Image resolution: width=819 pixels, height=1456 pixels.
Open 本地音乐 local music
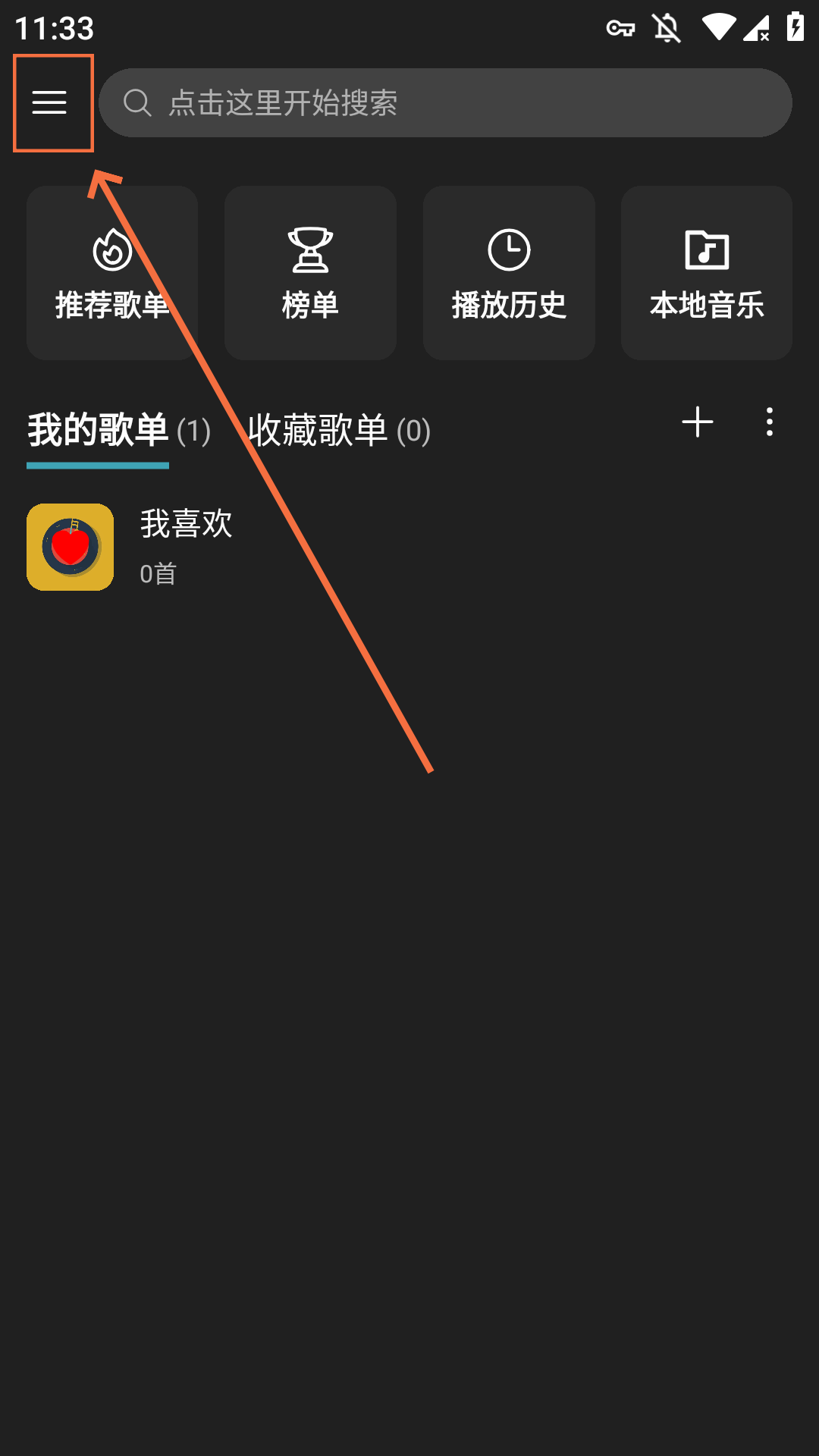[707, 273]
